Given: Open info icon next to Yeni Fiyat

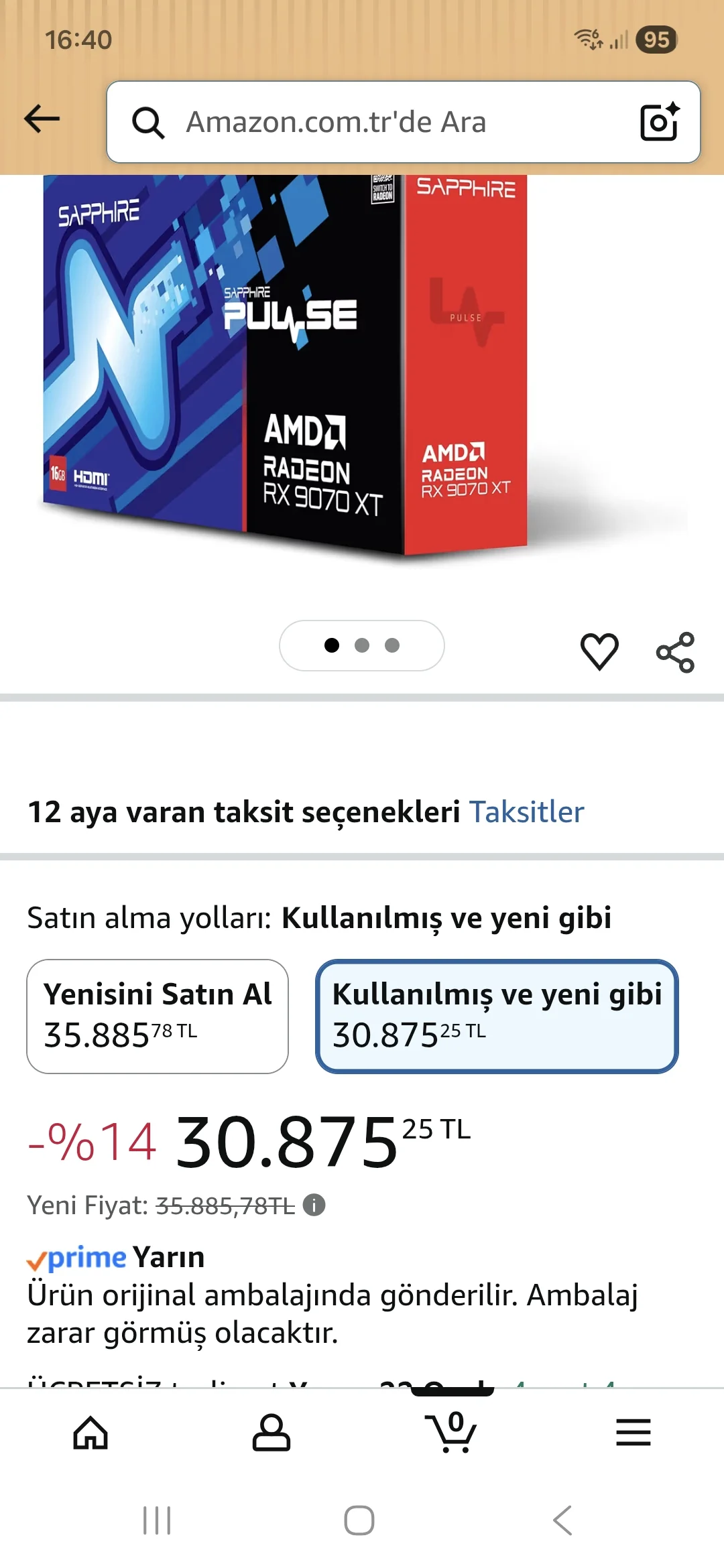Looking at the screenshot, I should [x=314, y=1205].
